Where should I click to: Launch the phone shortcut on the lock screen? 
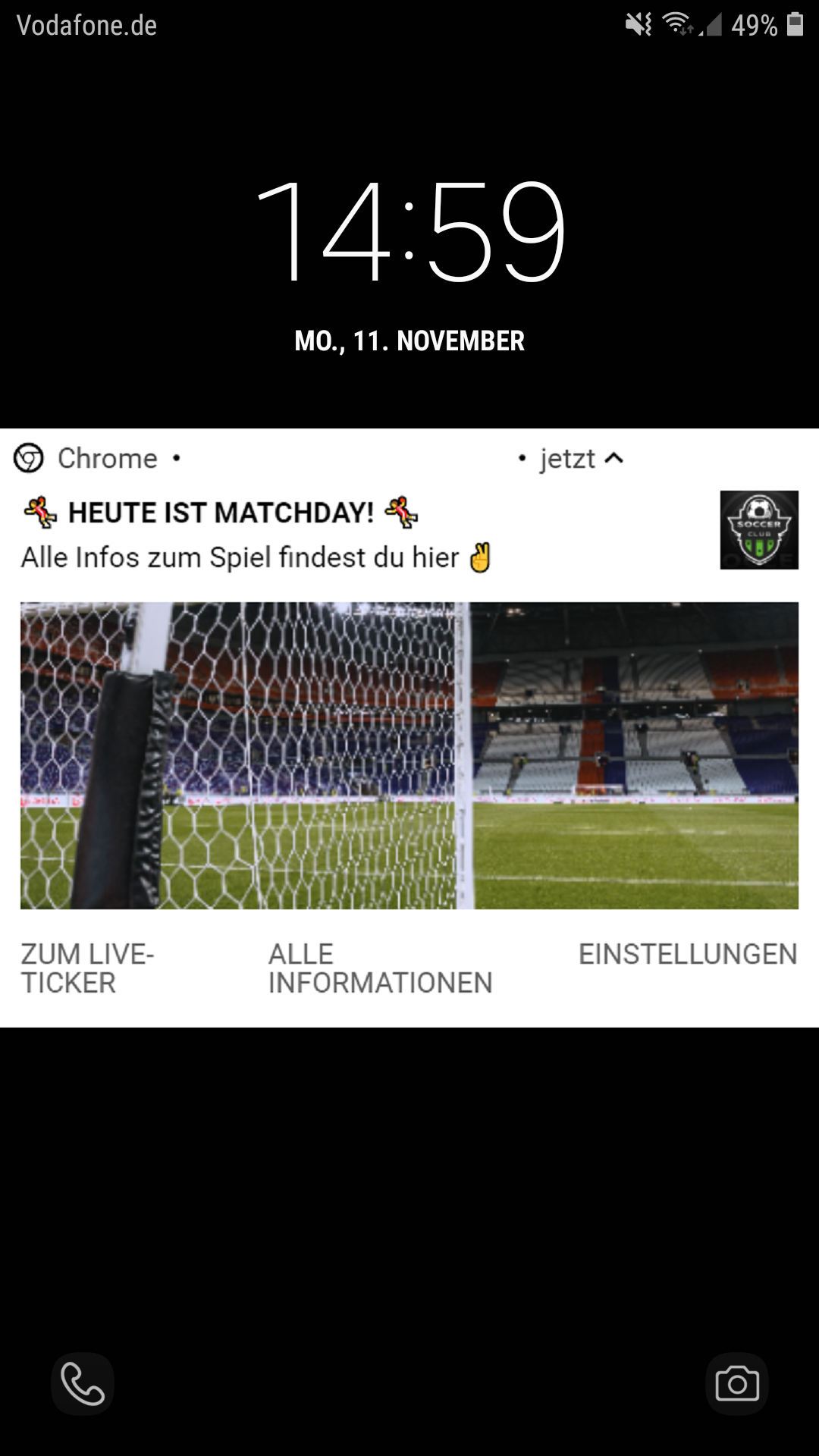(83, 1384)
